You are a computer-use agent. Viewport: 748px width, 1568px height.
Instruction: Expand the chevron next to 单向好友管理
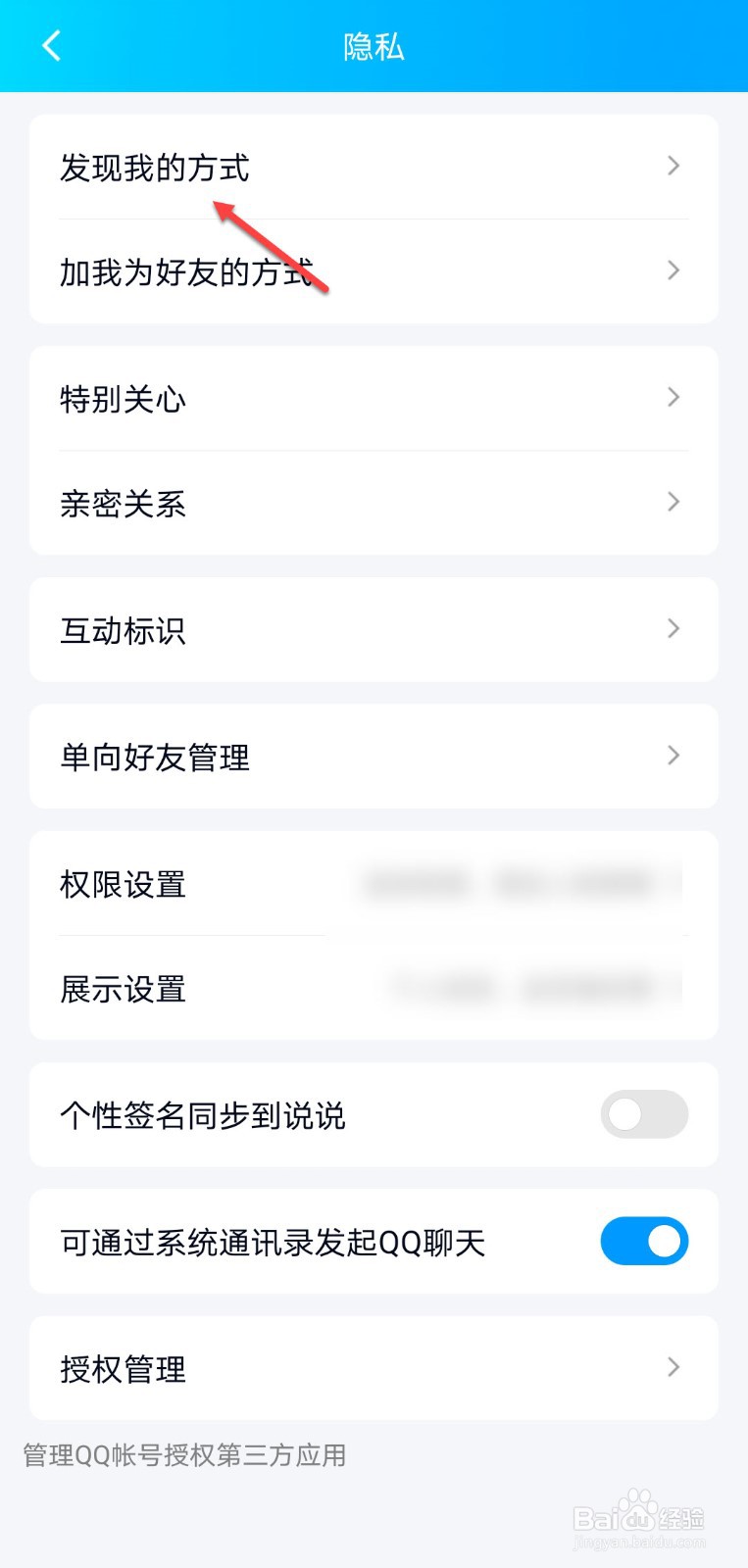coord(673,756)
